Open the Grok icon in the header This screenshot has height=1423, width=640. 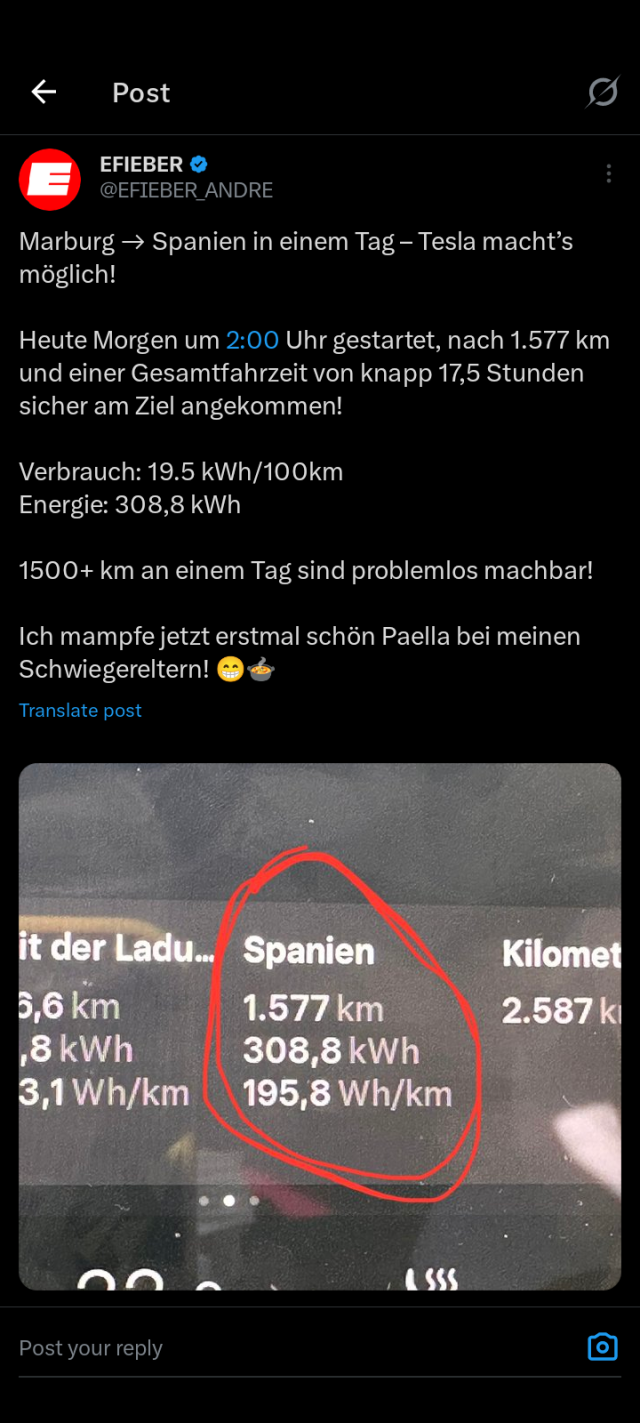point(602,93)
